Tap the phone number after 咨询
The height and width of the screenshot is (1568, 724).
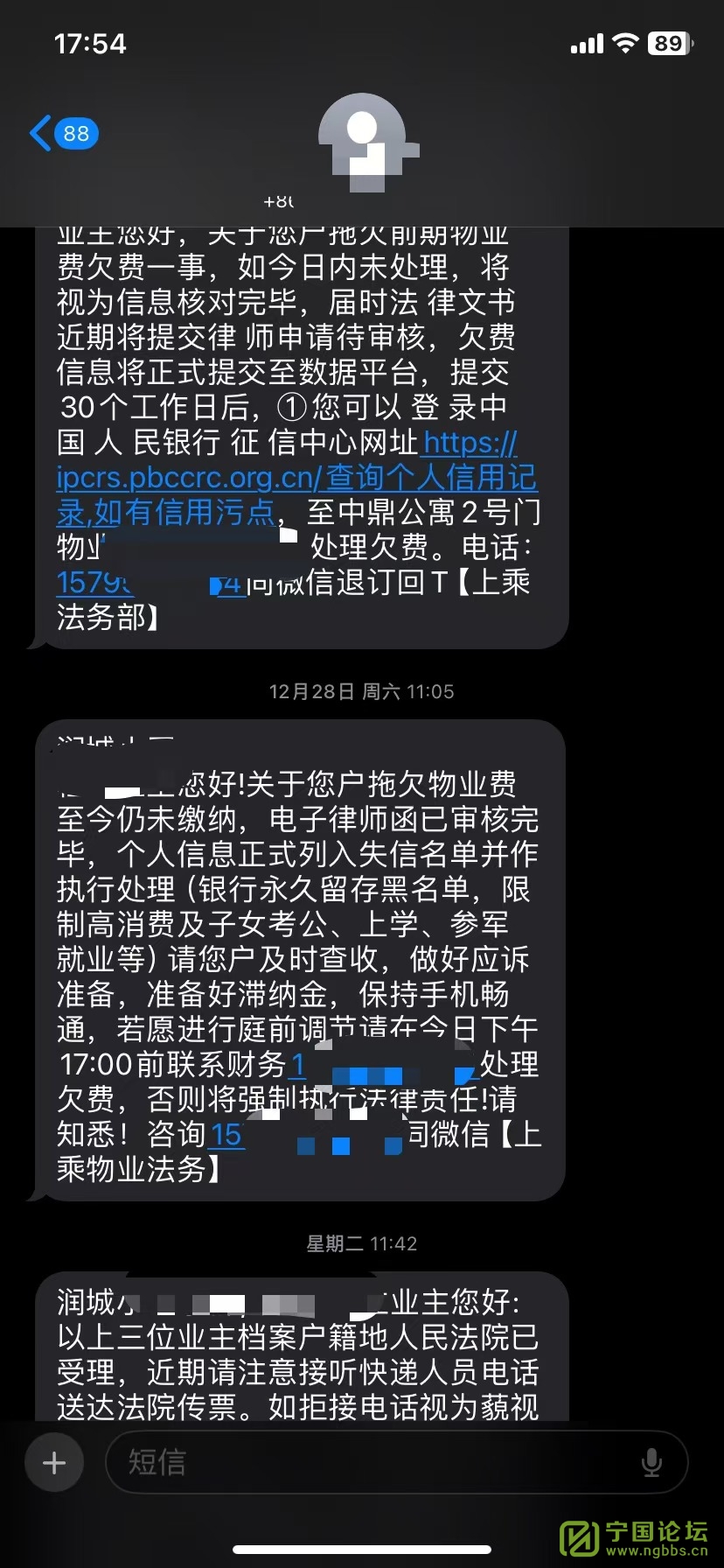226,1135
